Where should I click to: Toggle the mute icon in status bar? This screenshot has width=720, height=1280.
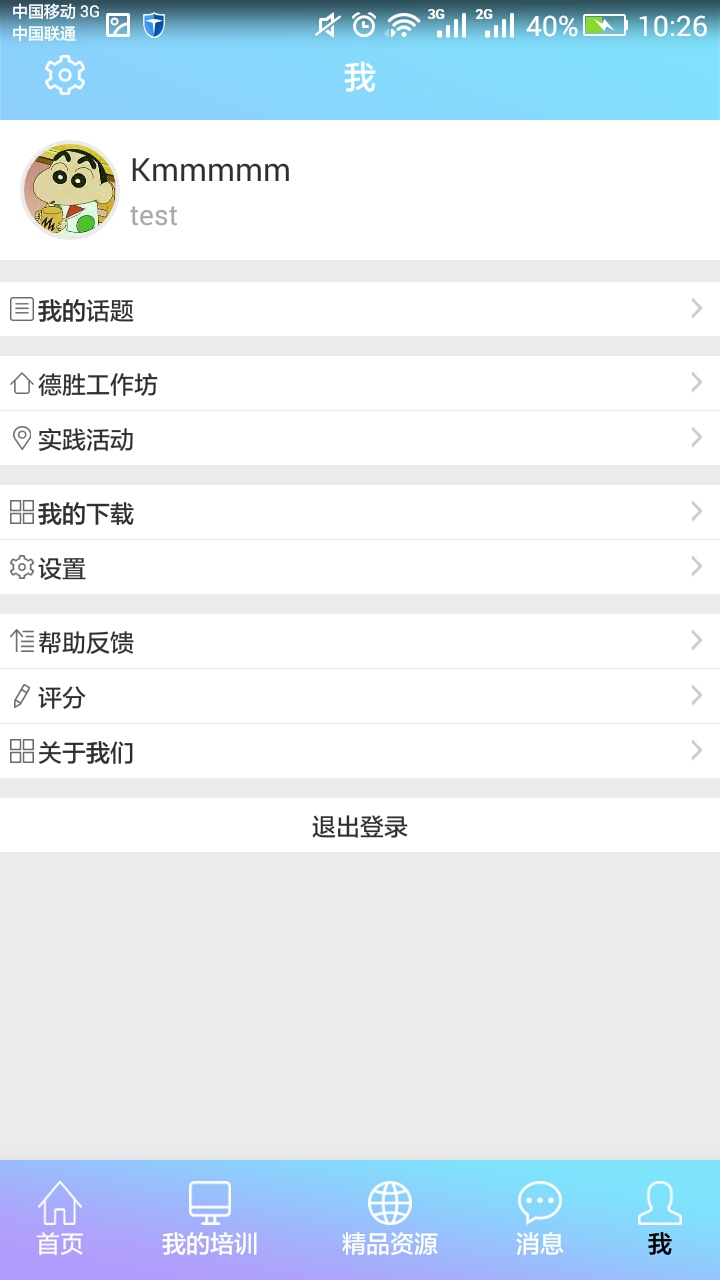pos(326,23)
